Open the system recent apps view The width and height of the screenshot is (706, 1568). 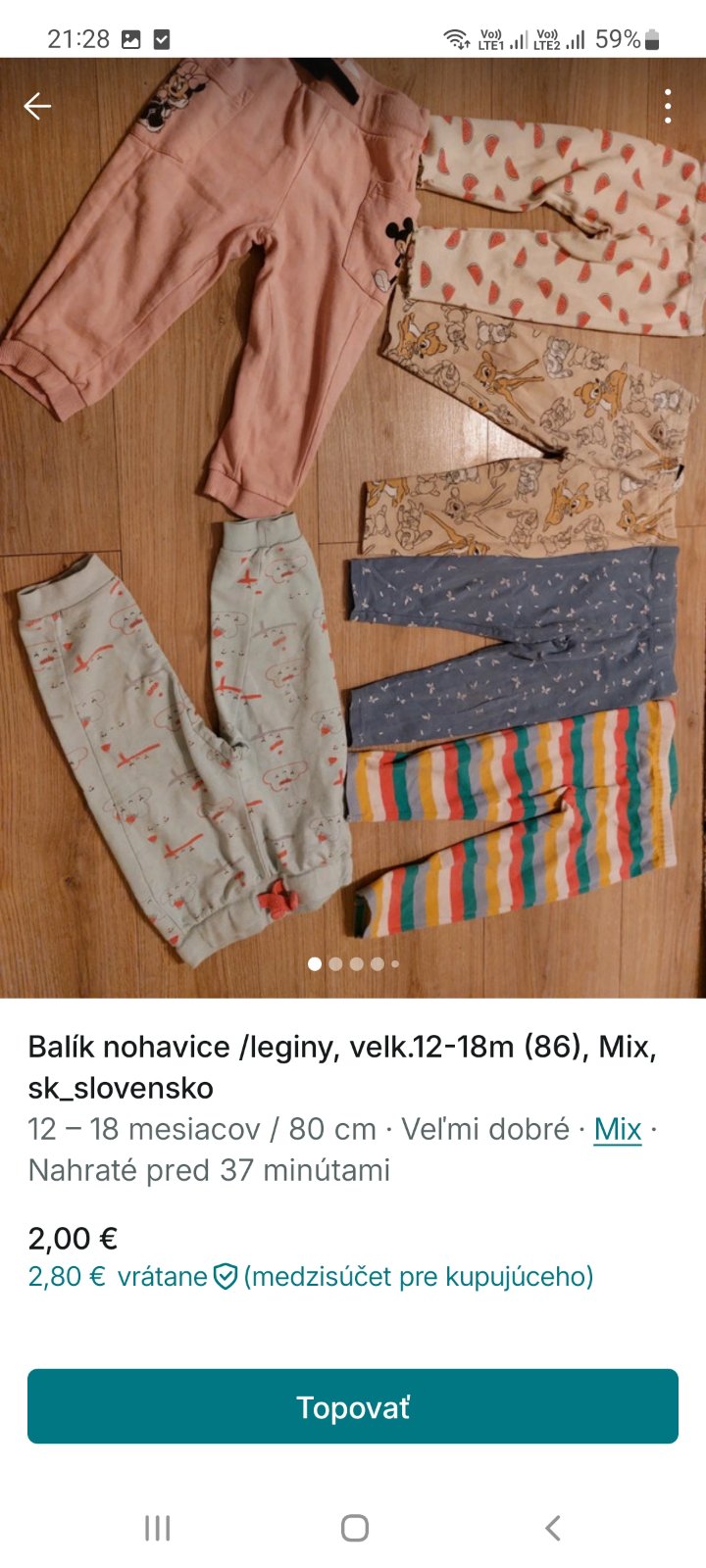tap(157, 1528)
